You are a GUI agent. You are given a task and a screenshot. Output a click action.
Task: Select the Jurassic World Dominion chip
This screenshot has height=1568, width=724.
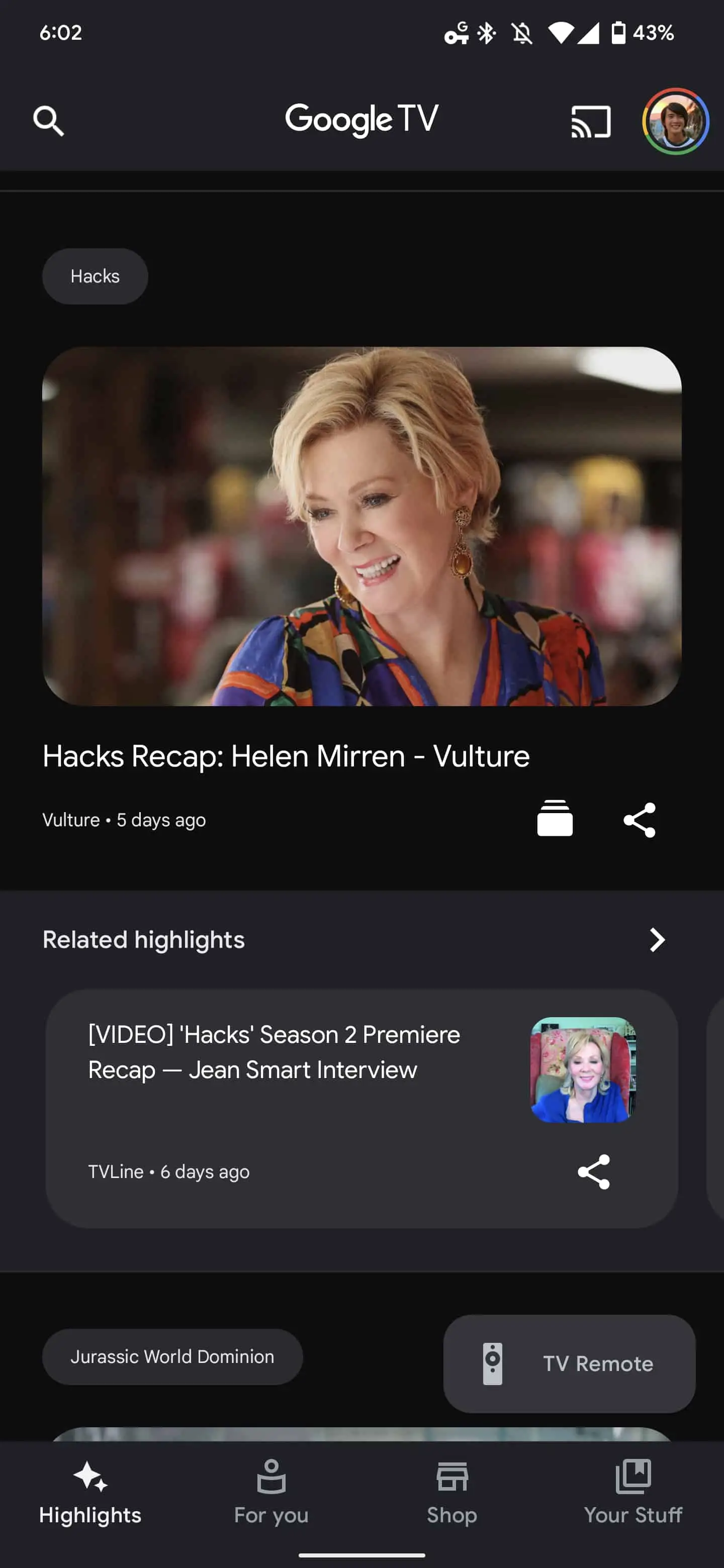tap(172, 1356)
